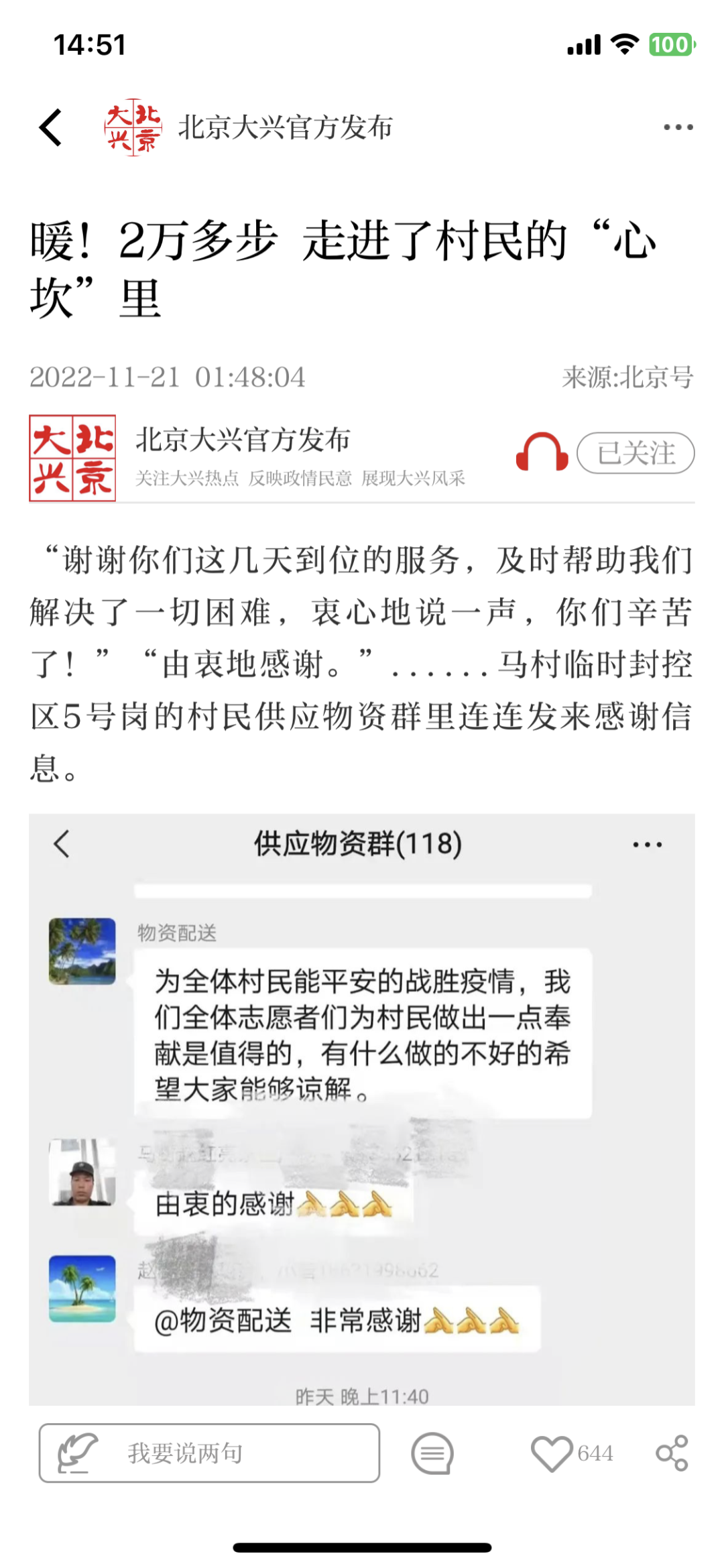Listen to article via headphone icon
Viewport: 724px width, 1568px height.
point(542,453)
